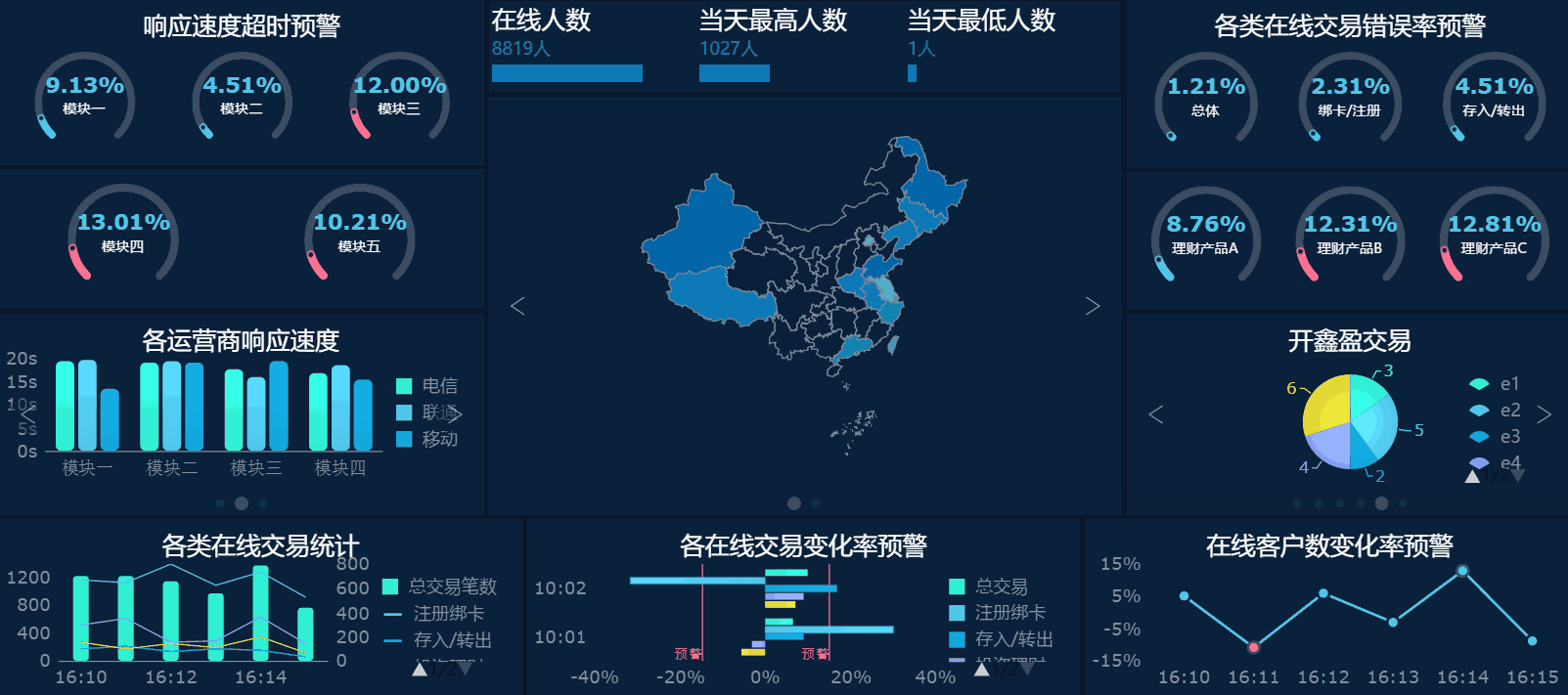Show next slide in the map carousel

(1093, 306)
